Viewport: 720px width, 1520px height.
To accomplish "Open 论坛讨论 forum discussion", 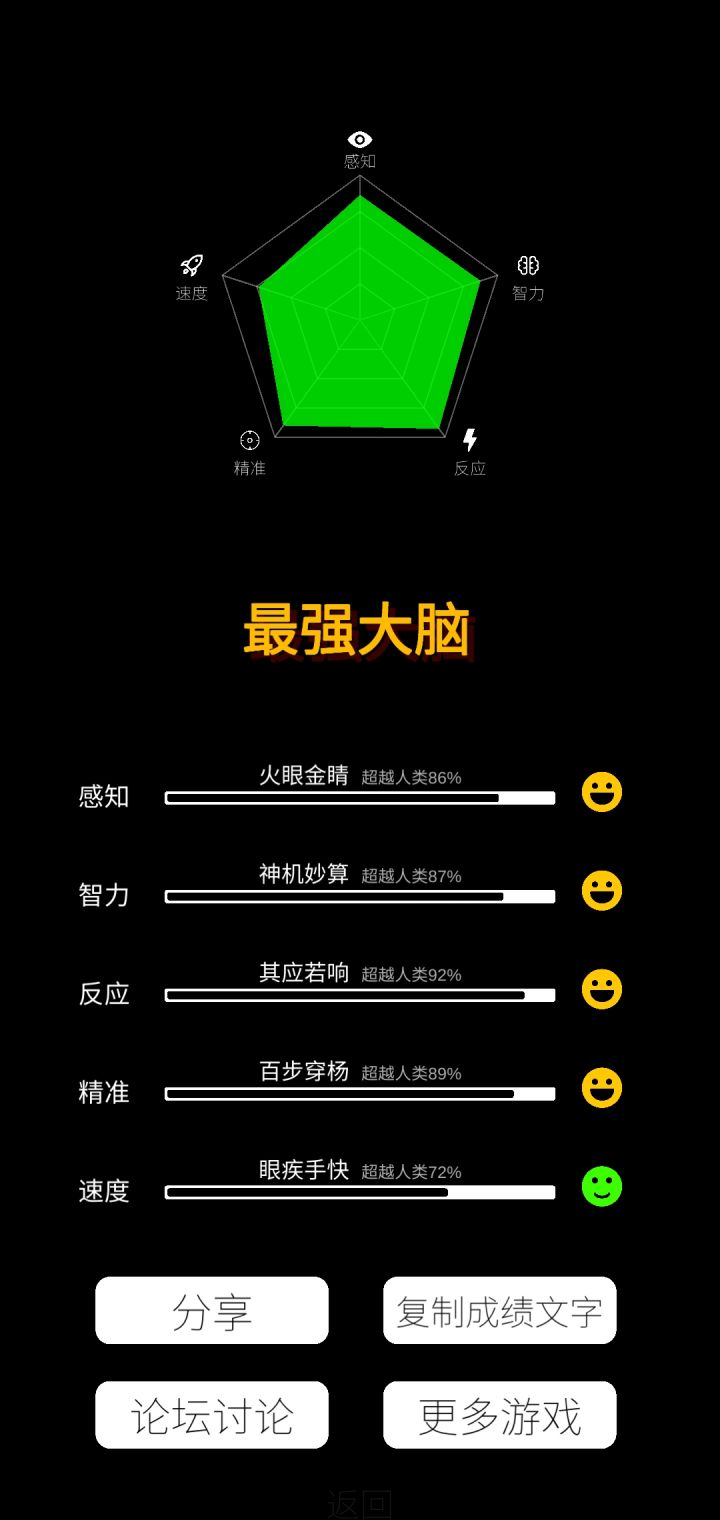I will click(212, 1414).
